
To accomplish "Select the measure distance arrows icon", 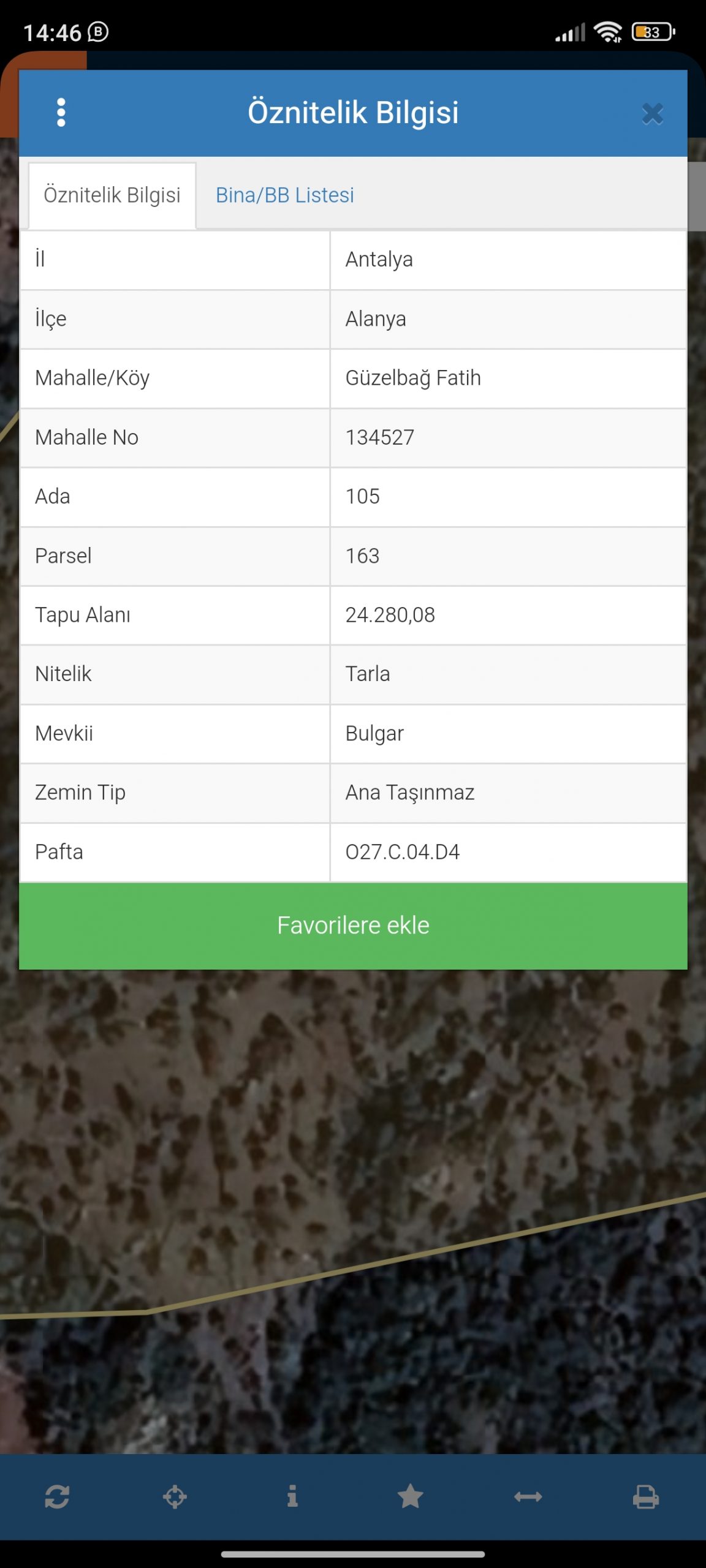I will (528, 1497).
